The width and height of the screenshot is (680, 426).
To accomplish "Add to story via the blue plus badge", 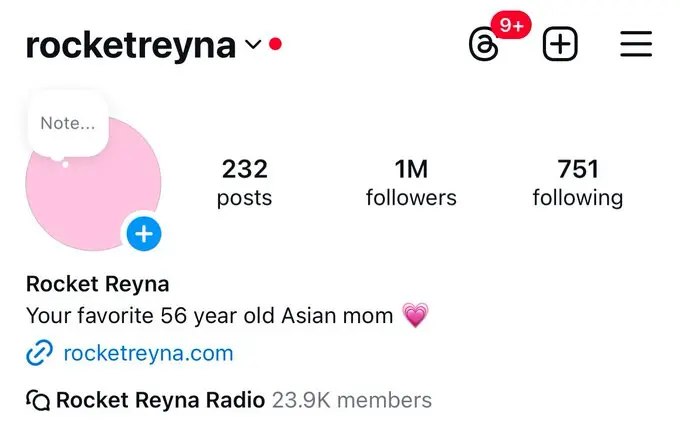I will point(144,234).
